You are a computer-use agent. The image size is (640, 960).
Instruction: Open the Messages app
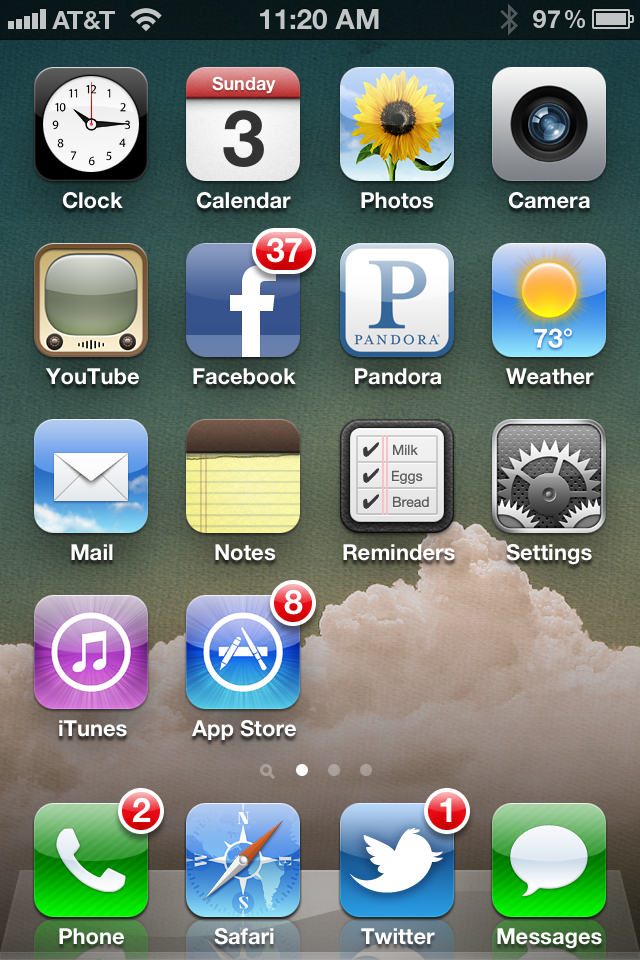[548, 860]
